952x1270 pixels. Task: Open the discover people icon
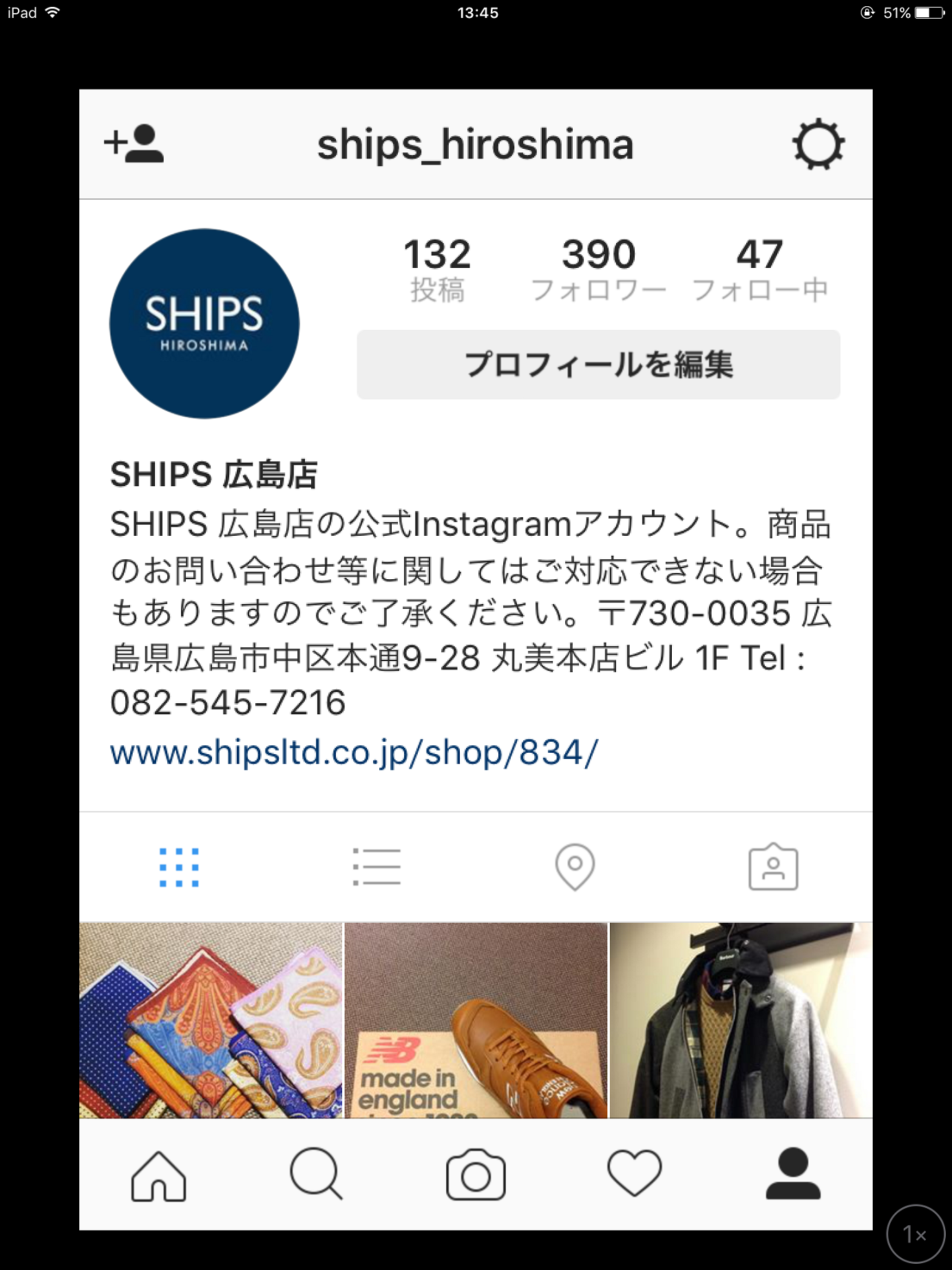click(134, 144)
